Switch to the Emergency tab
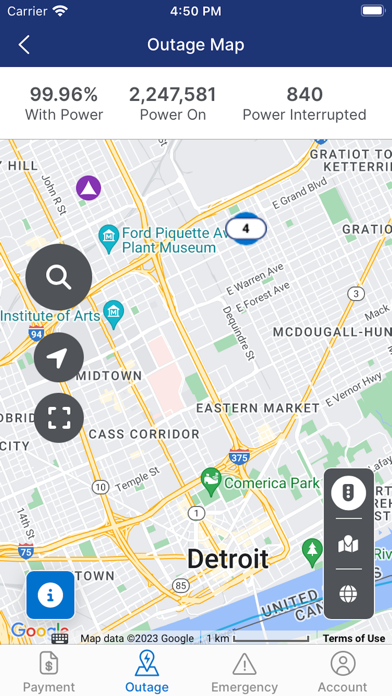 pos(244,672)
